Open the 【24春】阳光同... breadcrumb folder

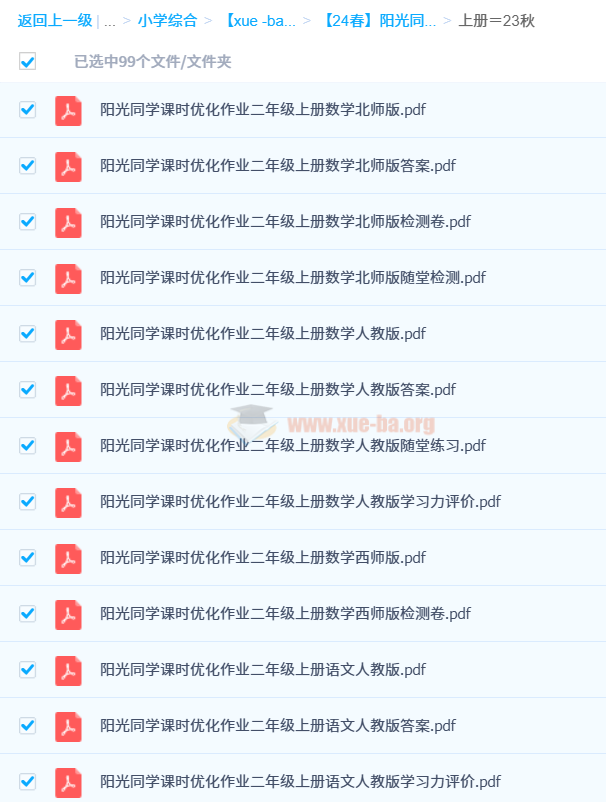[x=379, y=21]
